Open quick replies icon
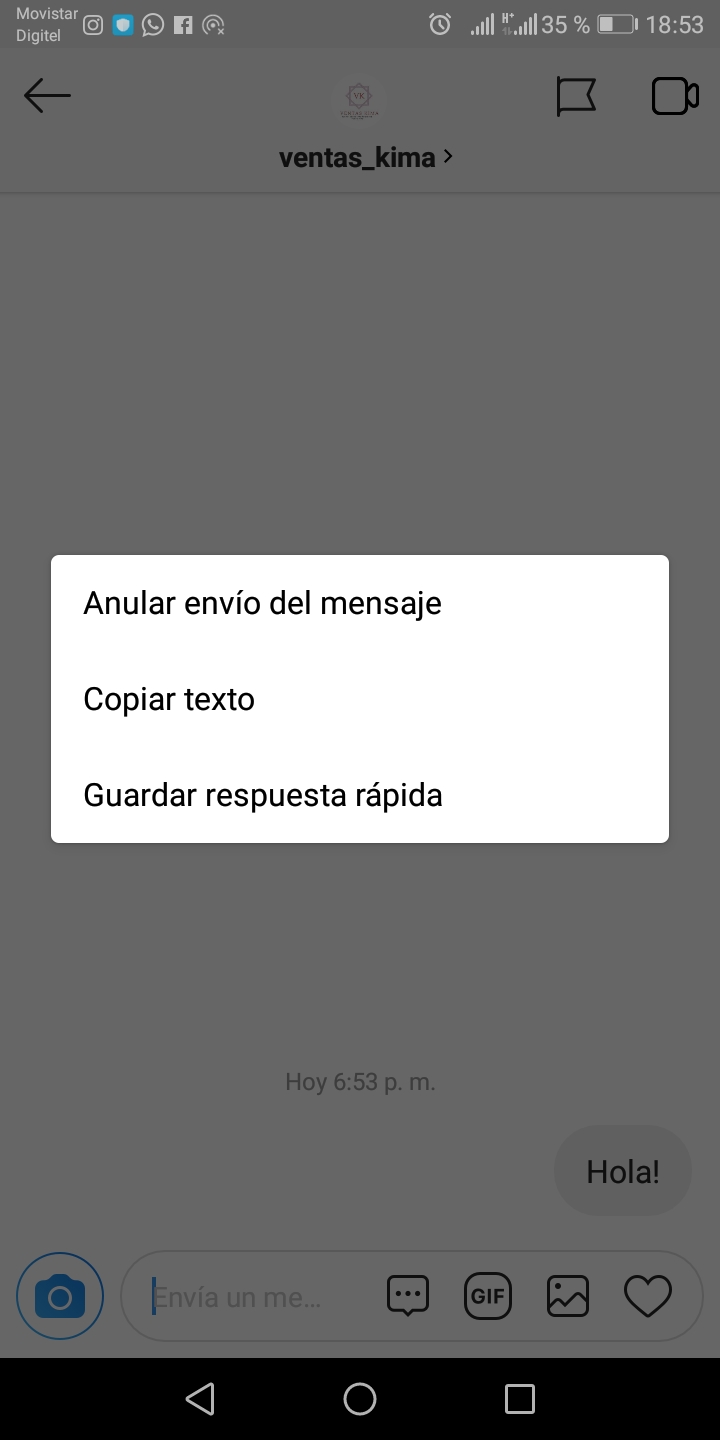 point(408,1297)
